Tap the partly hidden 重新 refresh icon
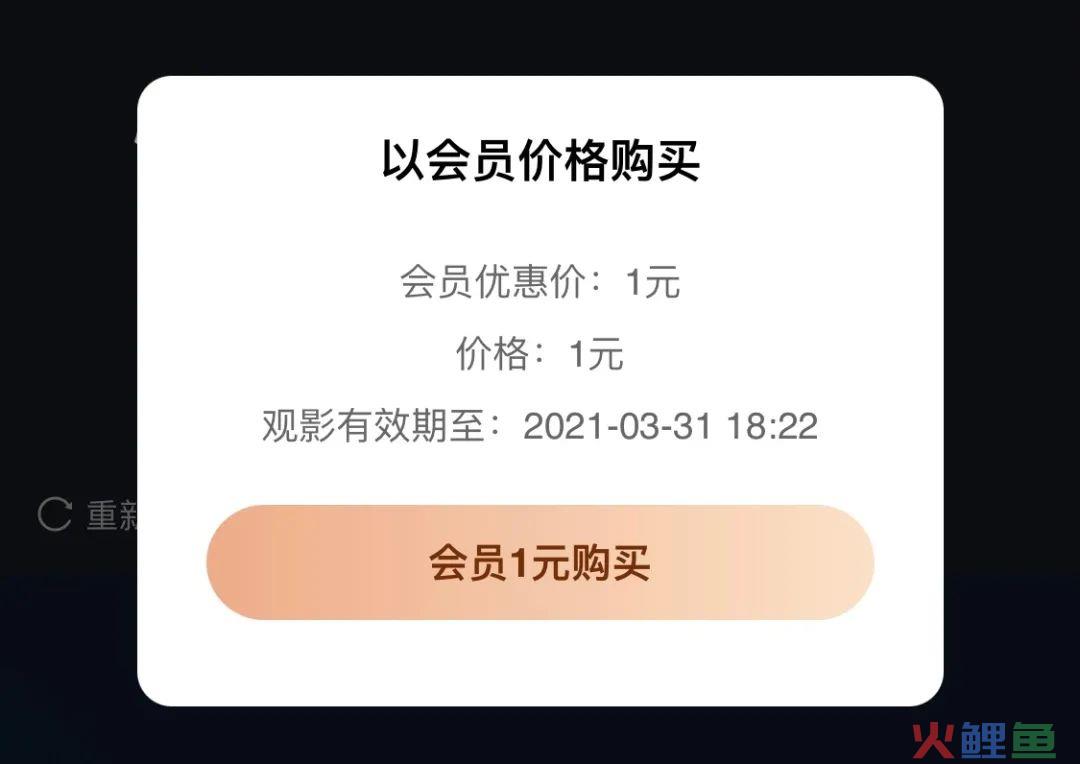 pyautogui.click(x=55, y=515)
